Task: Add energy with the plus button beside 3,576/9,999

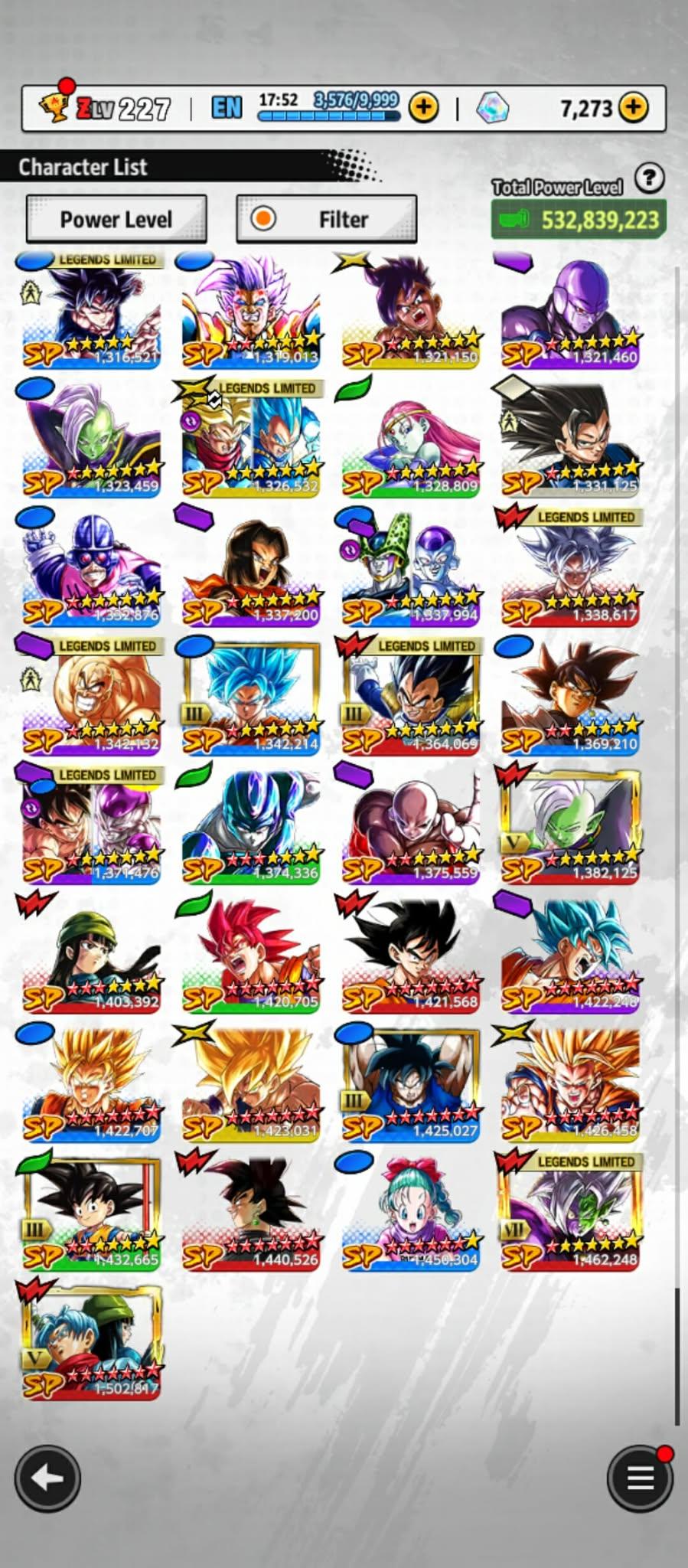Action: pos(423,108)
